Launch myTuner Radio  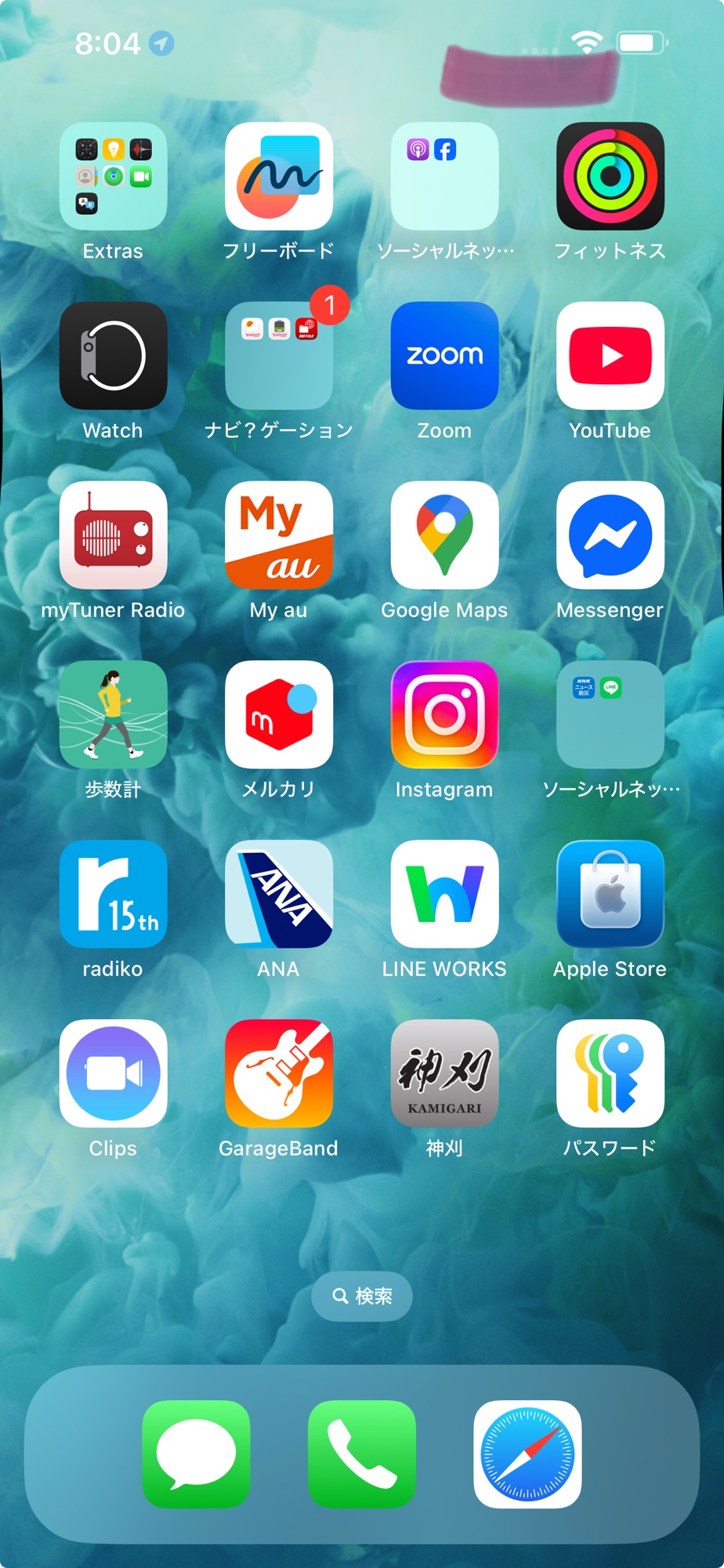coord(113,535)
